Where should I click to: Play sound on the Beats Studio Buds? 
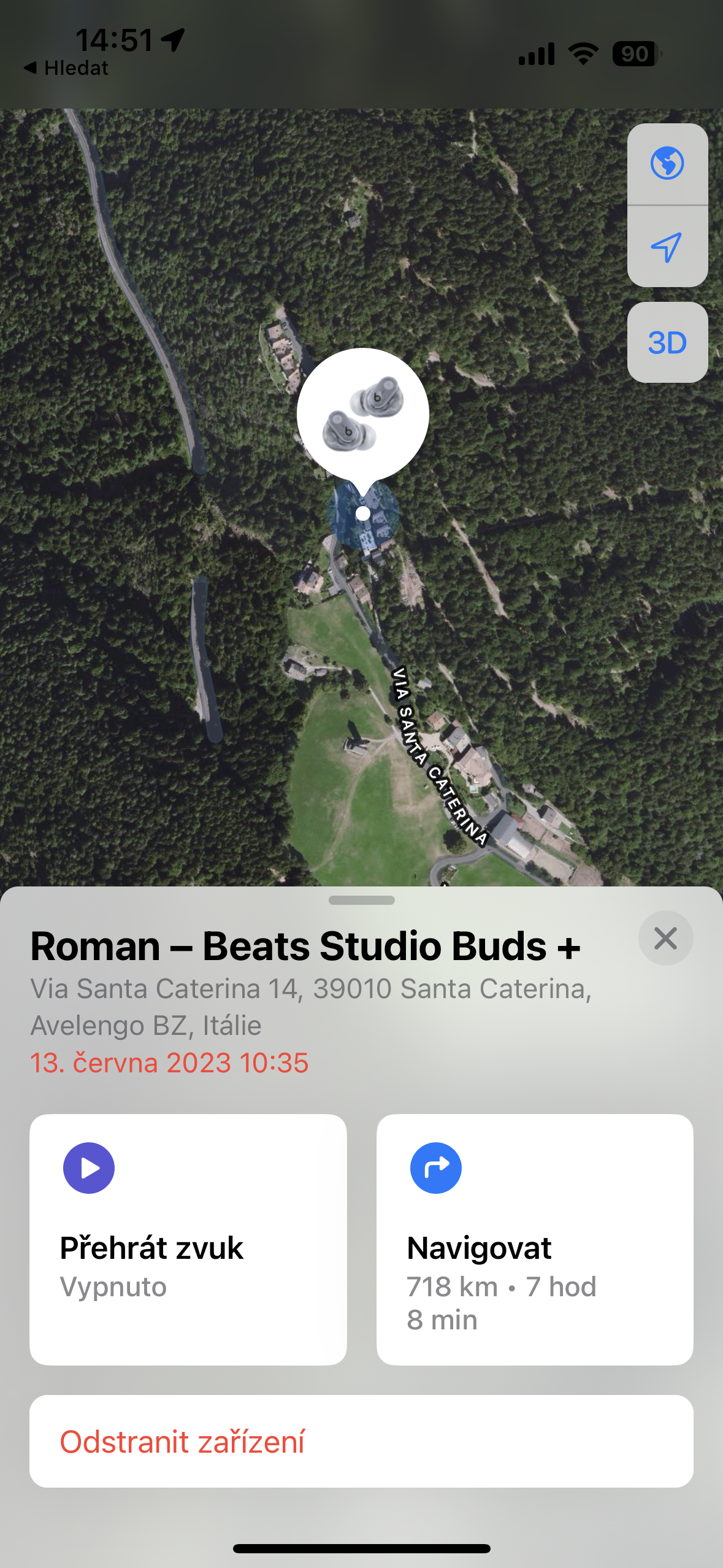188,1239
